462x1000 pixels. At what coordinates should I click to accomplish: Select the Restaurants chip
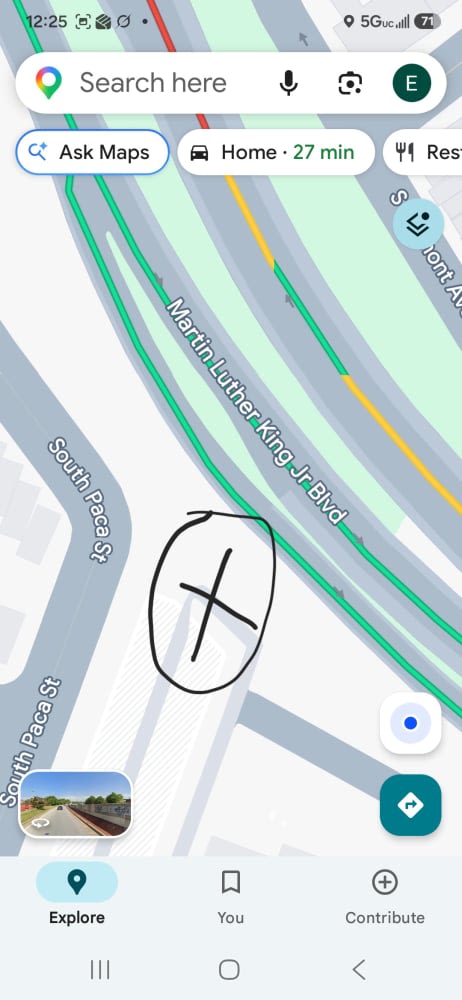422,152
